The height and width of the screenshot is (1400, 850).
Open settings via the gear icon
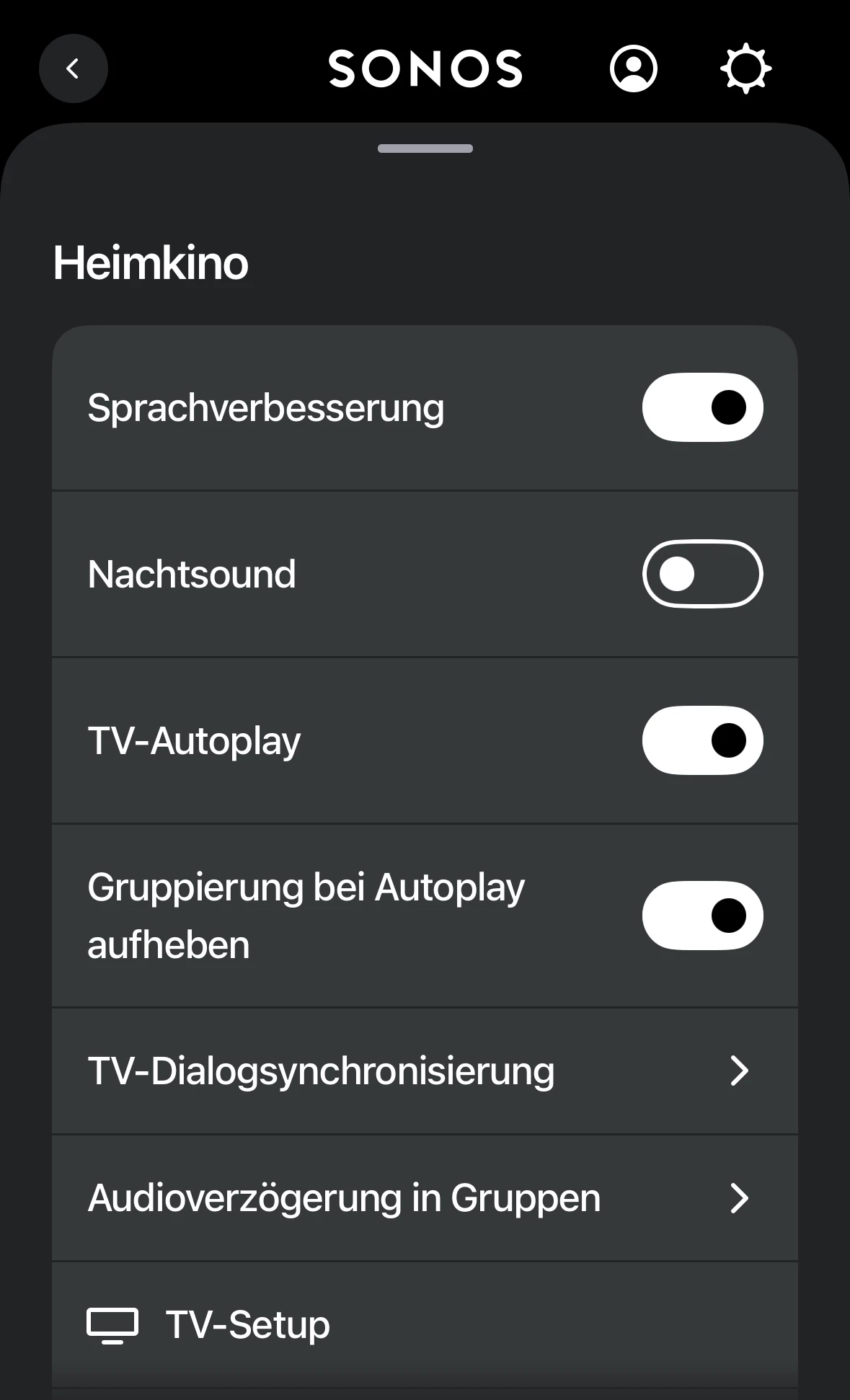point(745,69)
